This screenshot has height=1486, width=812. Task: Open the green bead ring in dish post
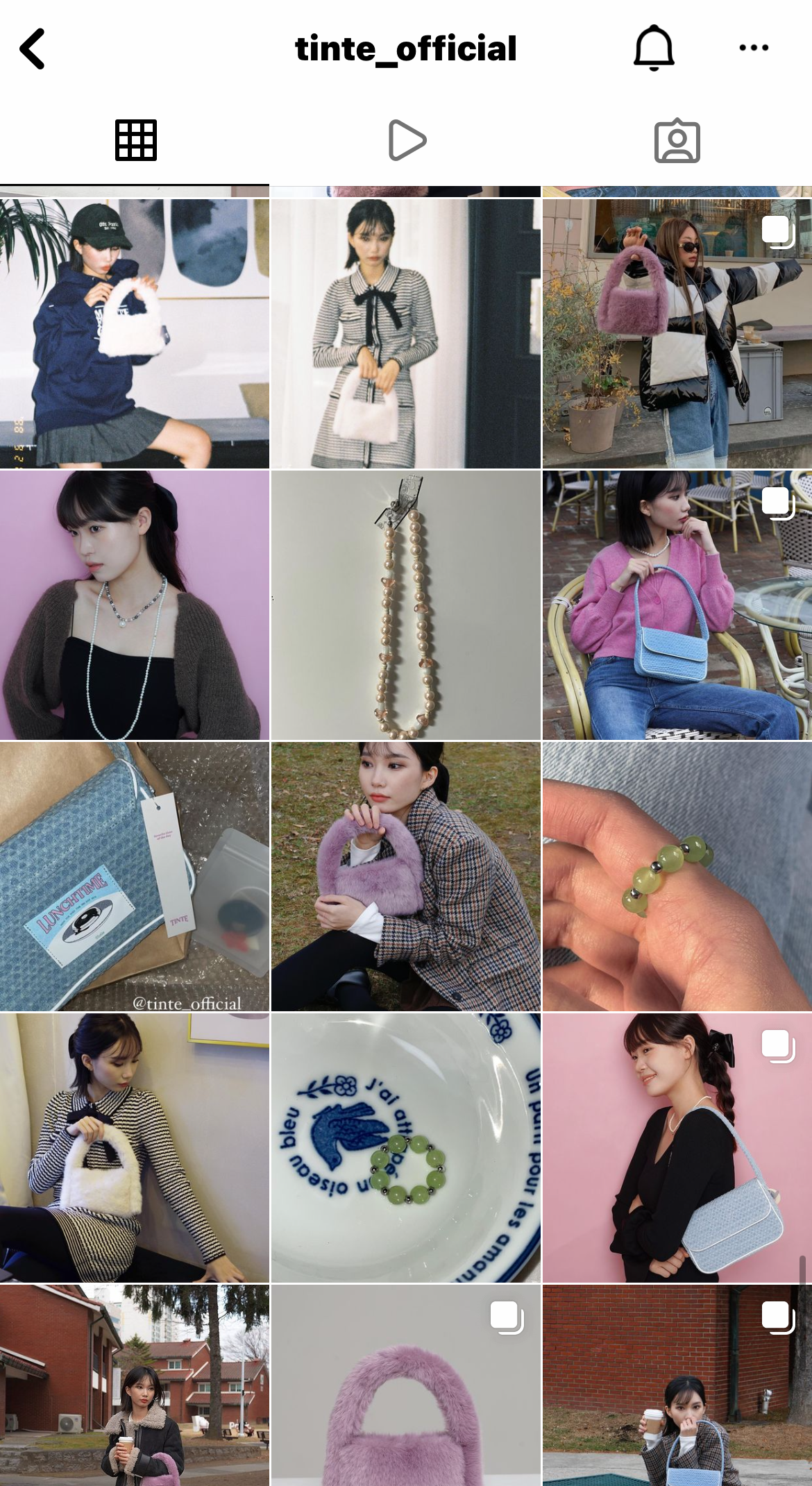pos(405,1147)
